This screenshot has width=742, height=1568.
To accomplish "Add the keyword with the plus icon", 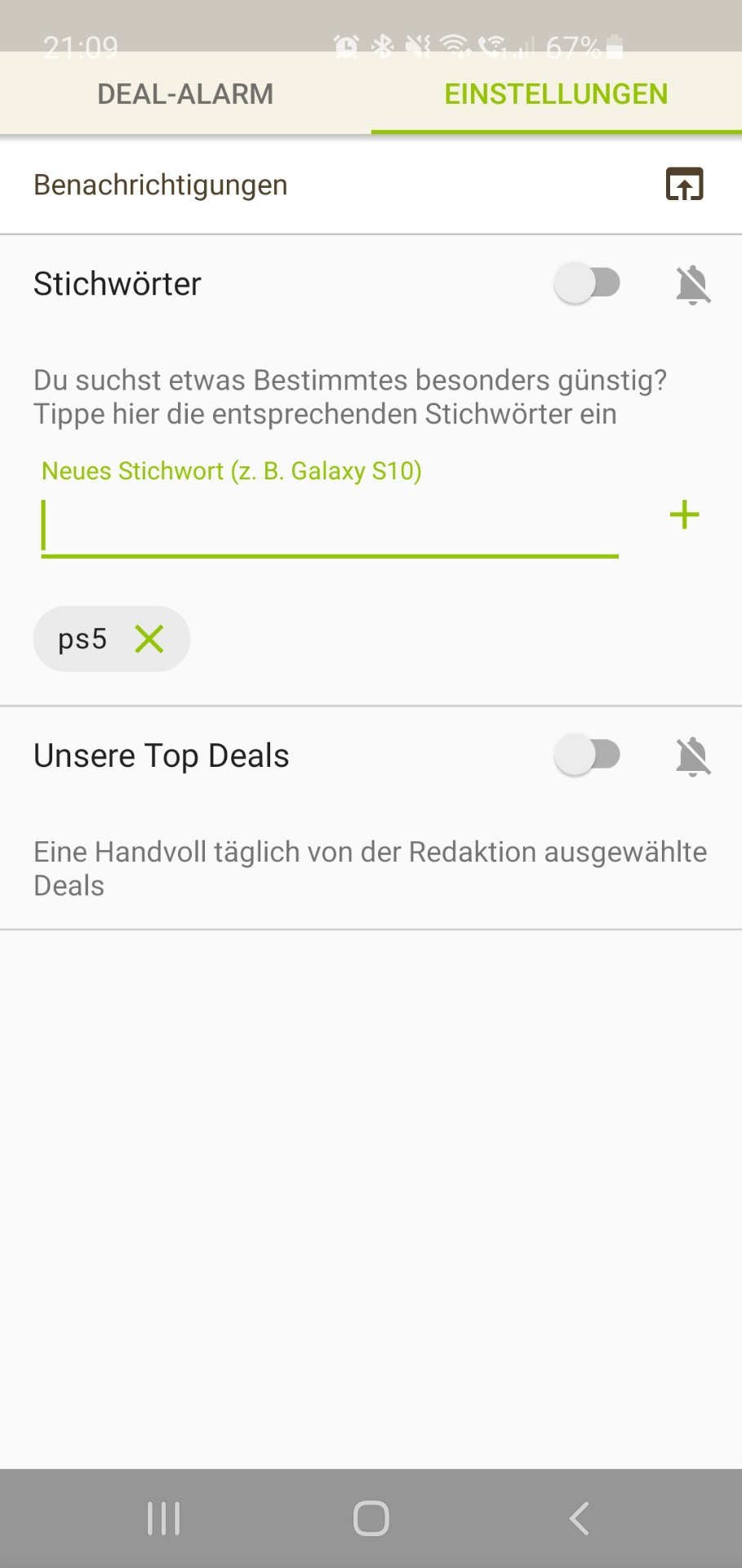I will pyautogui.click(x=684, y=514).
